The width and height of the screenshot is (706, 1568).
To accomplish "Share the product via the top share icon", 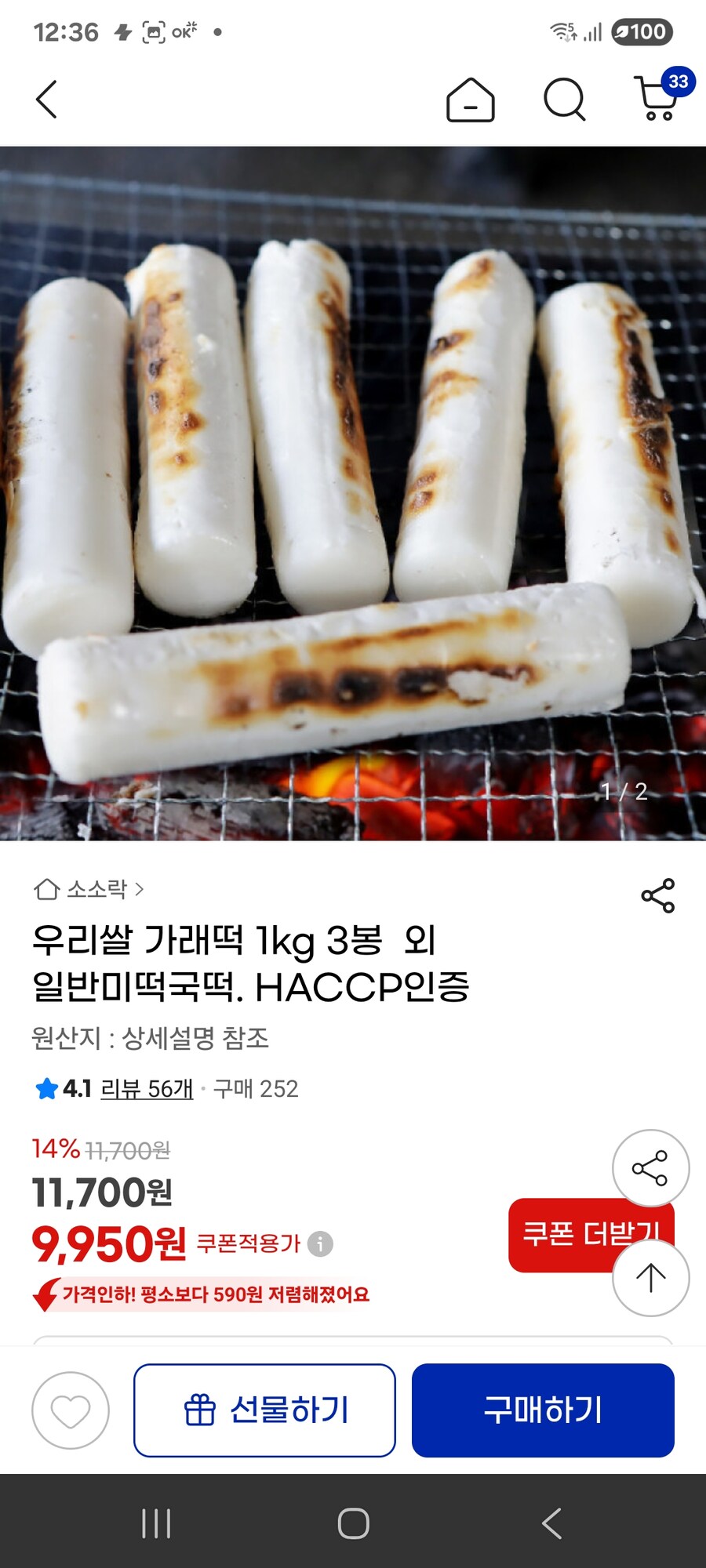I will coord(659,894).
